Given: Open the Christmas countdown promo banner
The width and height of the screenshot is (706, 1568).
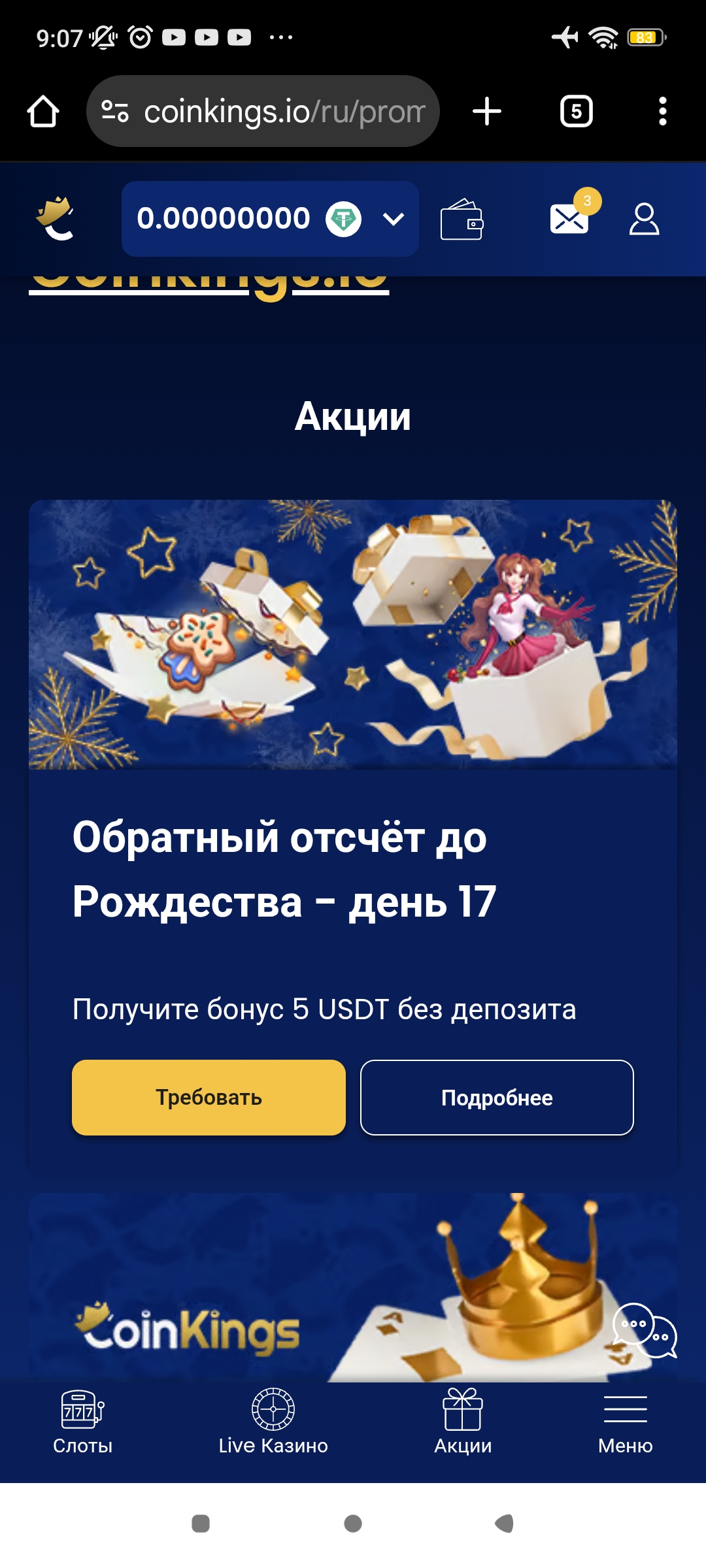Looking at the screenshot, I should [353, 634].
